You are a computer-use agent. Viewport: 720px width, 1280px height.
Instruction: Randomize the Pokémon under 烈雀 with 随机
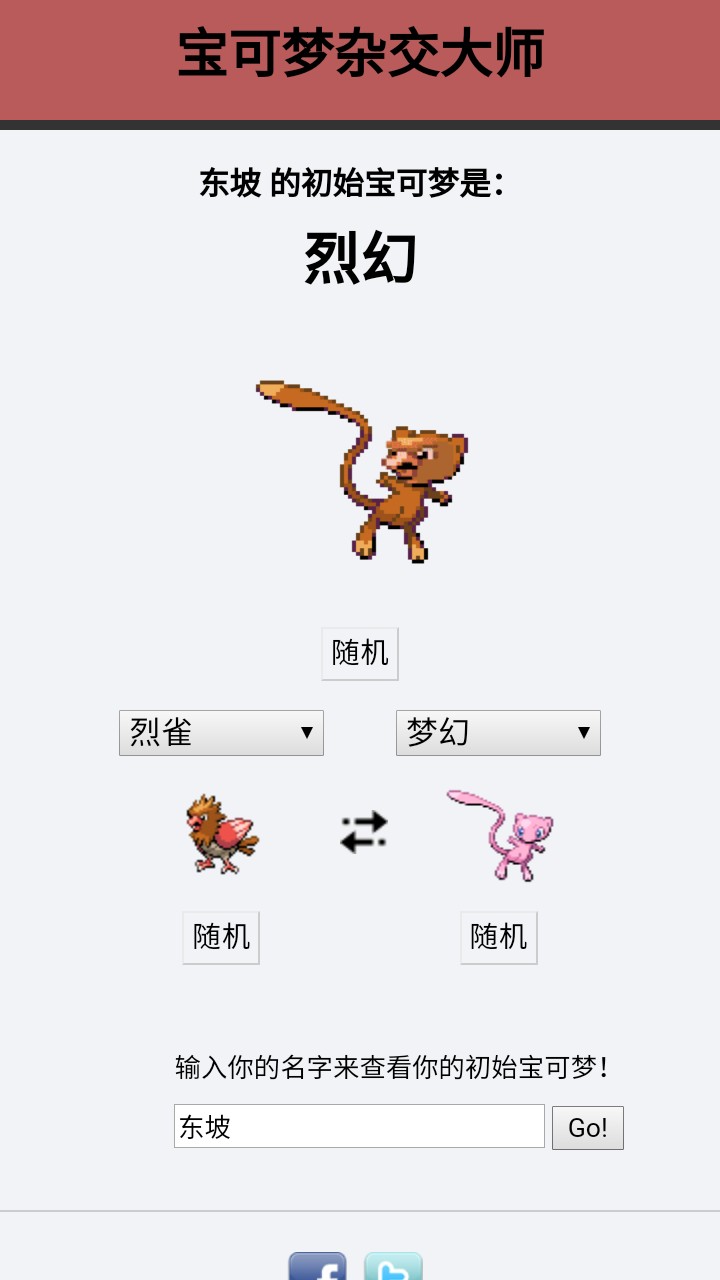coord(221,938)
